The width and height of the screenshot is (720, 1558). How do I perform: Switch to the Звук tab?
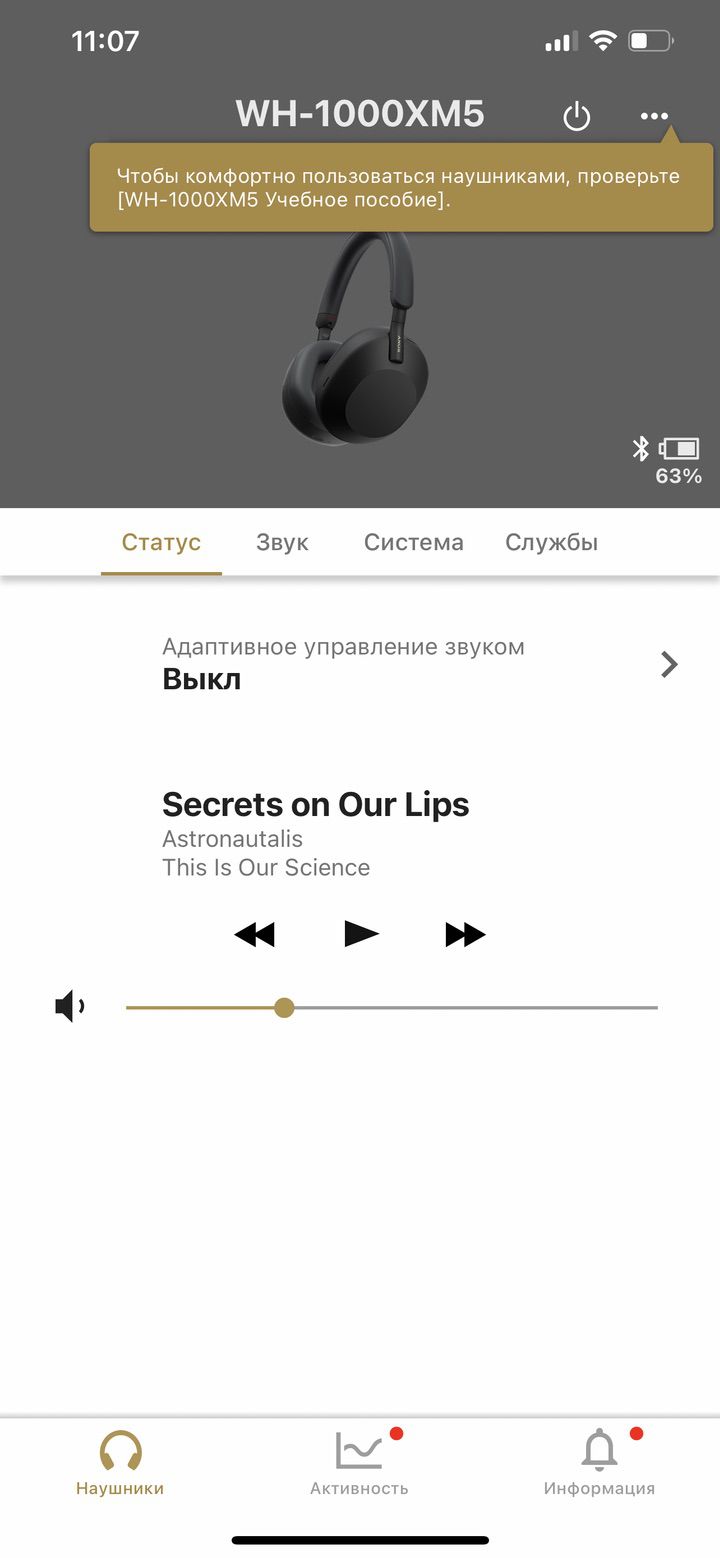point(282,543)
